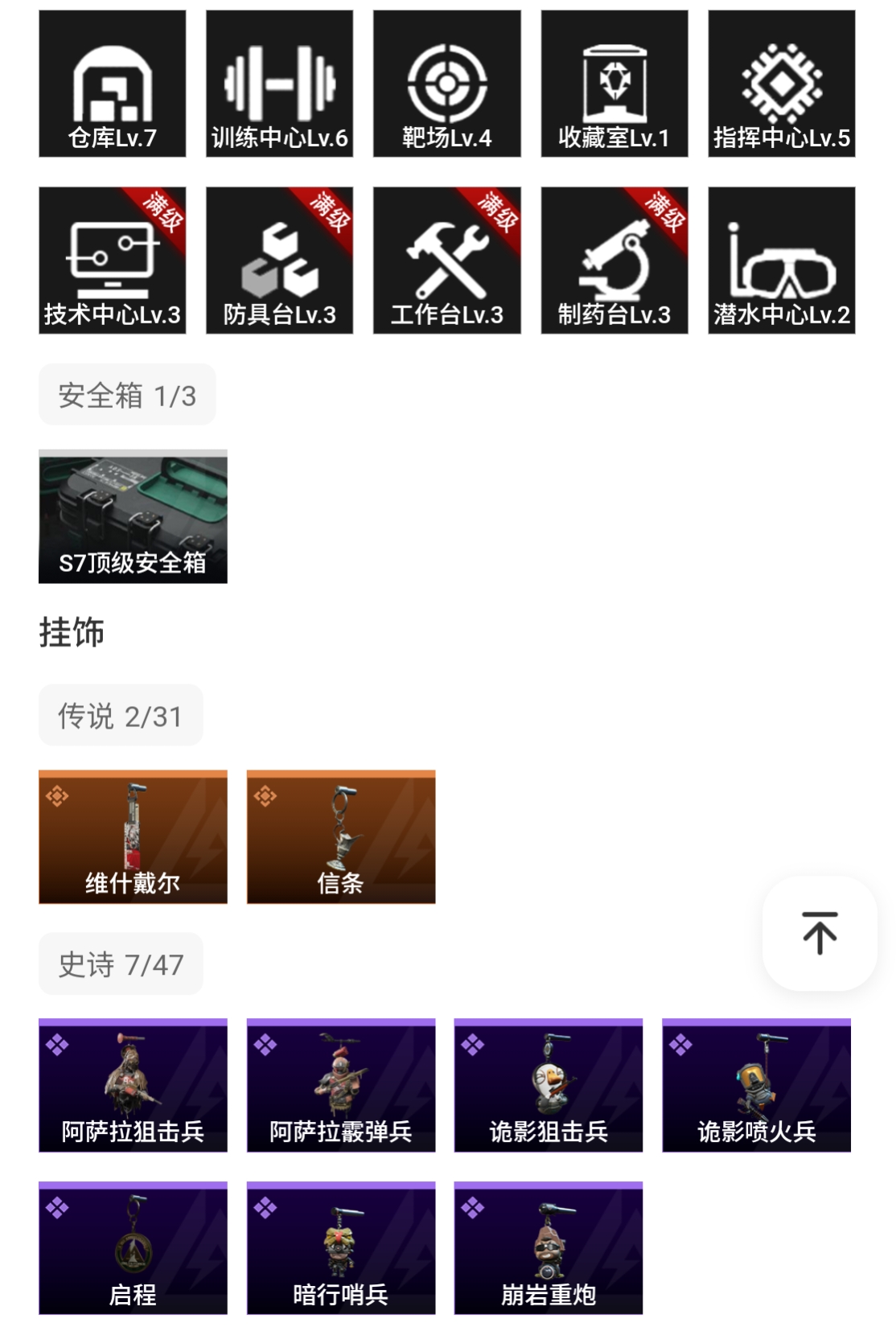Open the 阿萨拉狙击兵 epic charm
Image resolution: width=896 pixels, height=1327 pixels.
(x=133, y=1085)
